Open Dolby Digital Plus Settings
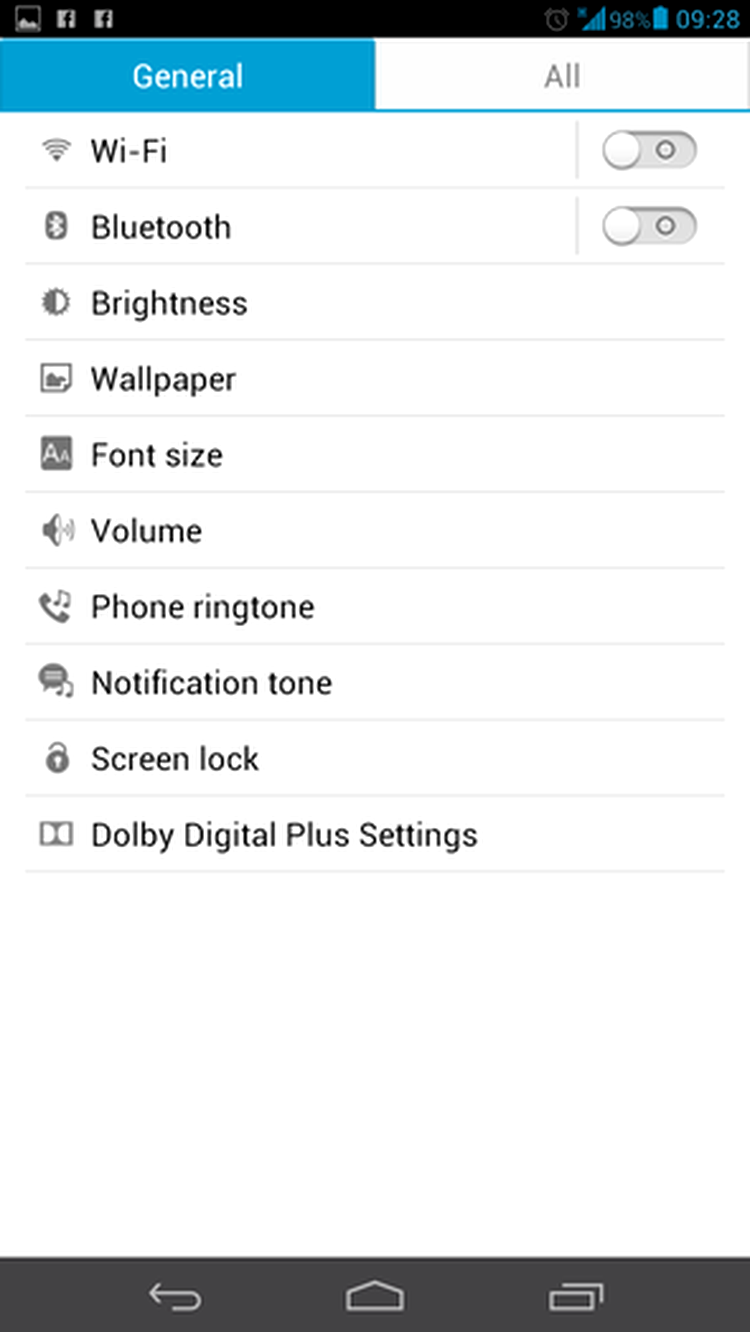750x1332 pixels. 375,835
